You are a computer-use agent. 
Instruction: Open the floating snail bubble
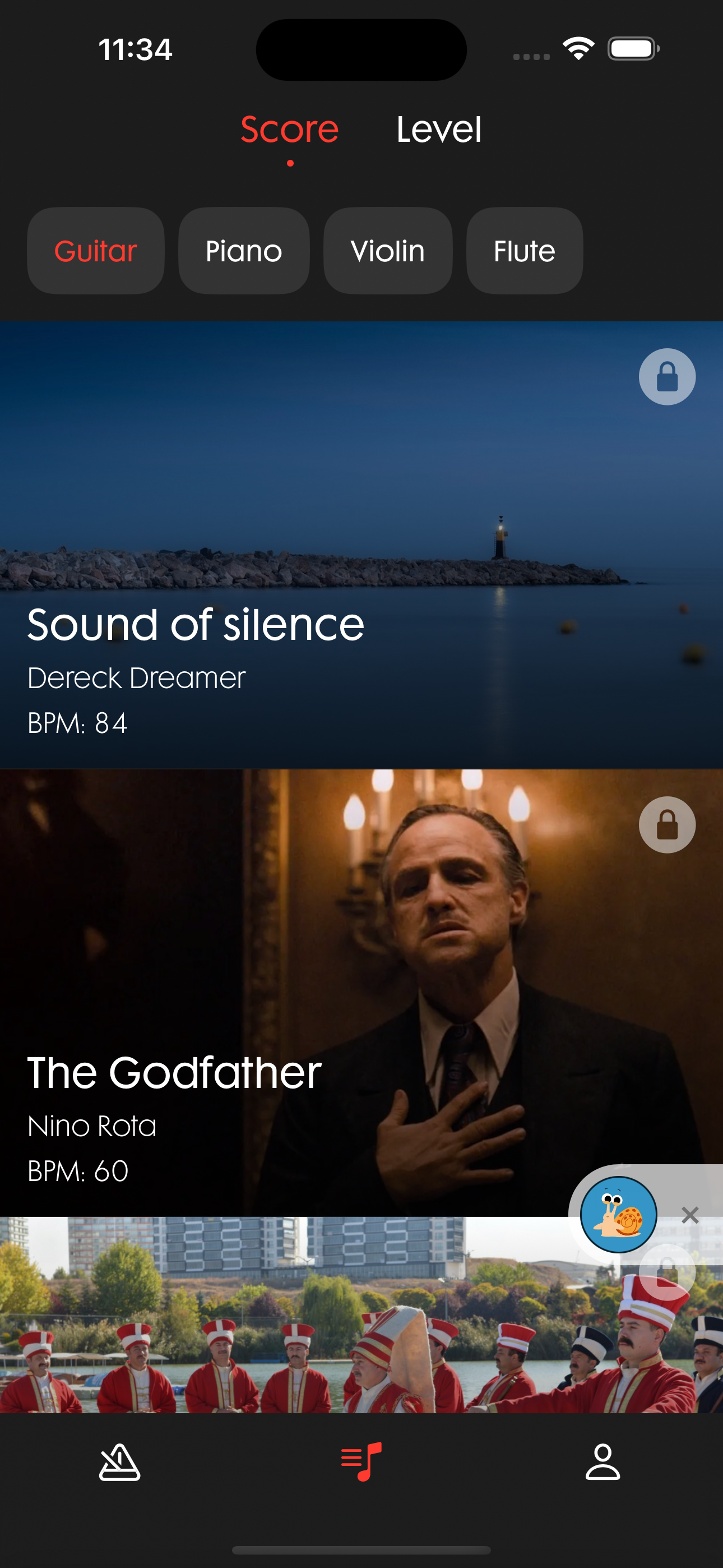[x=618, y=1214]
